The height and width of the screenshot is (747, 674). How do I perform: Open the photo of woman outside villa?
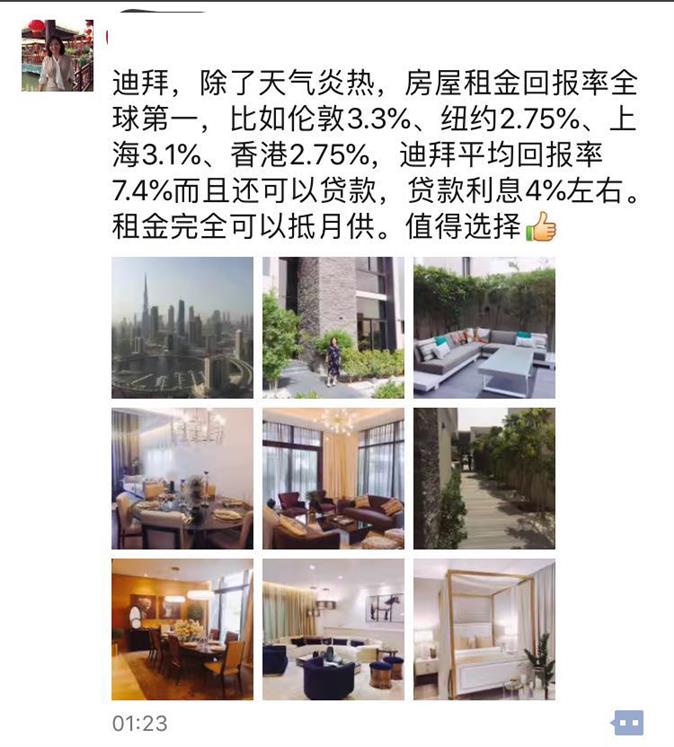tap(333, 328)
